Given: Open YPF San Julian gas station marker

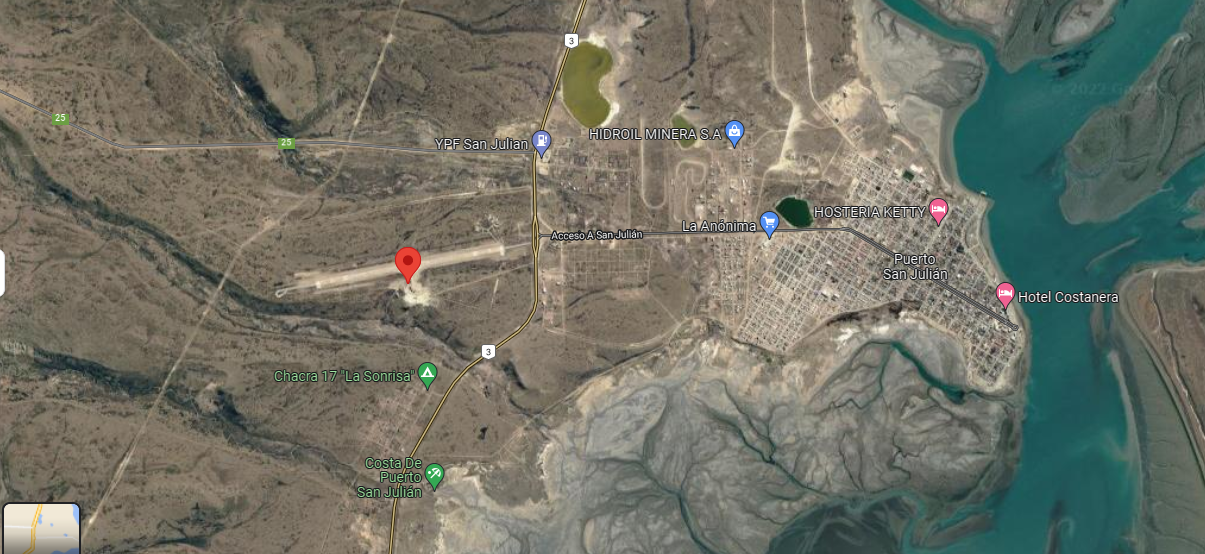Looking at the screenshot, I should pos(541,143).
